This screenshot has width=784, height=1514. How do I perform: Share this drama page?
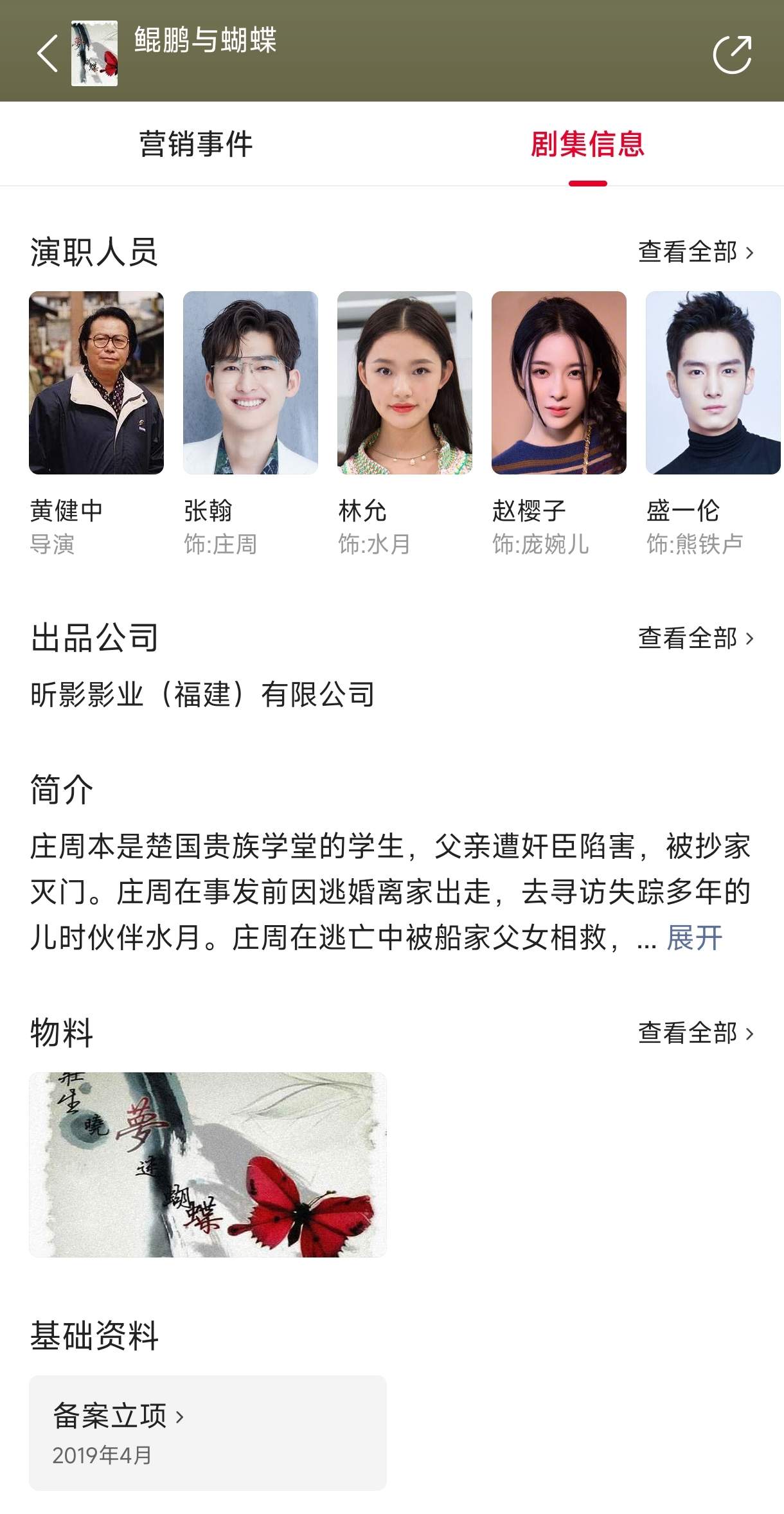[732, 55]
